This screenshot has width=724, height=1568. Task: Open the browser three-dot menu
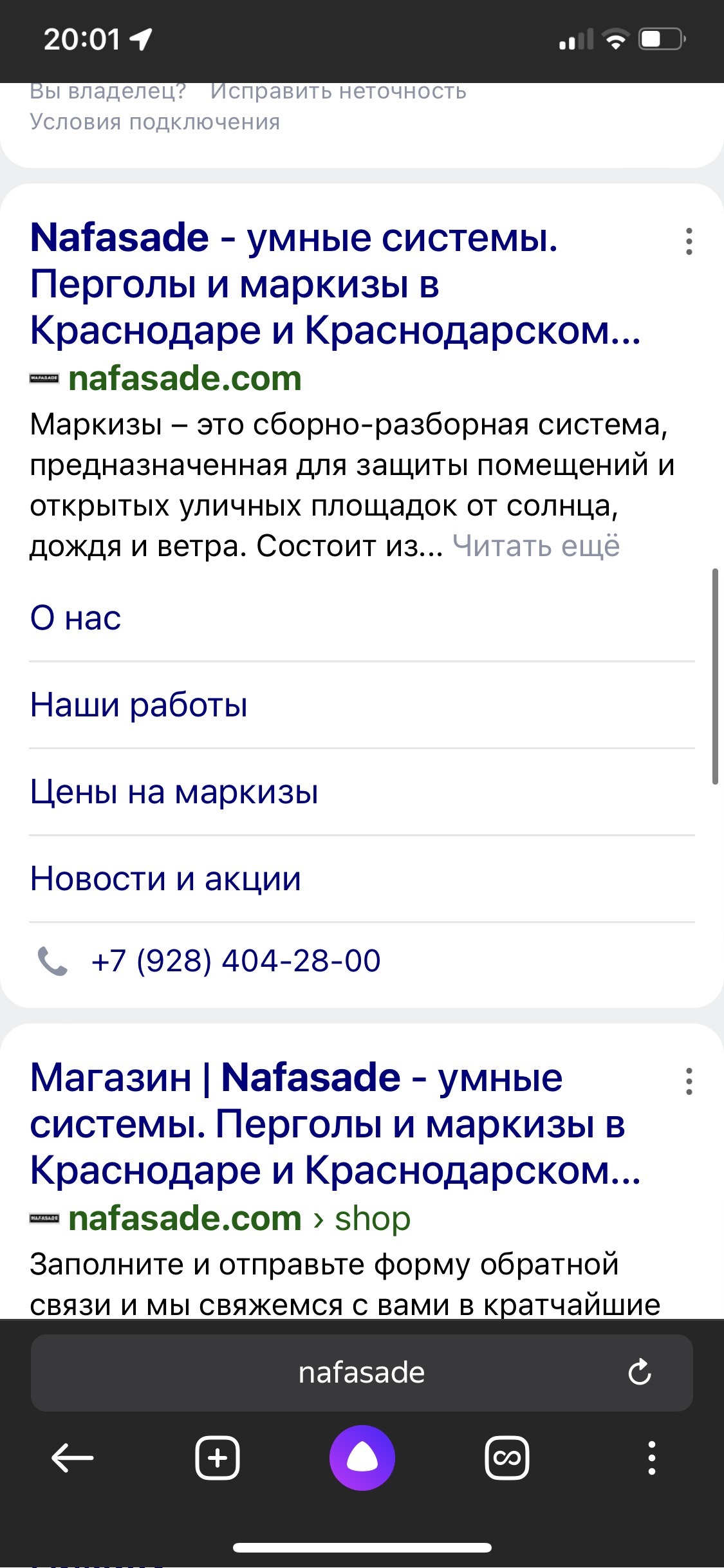(x=651, y=1458)
